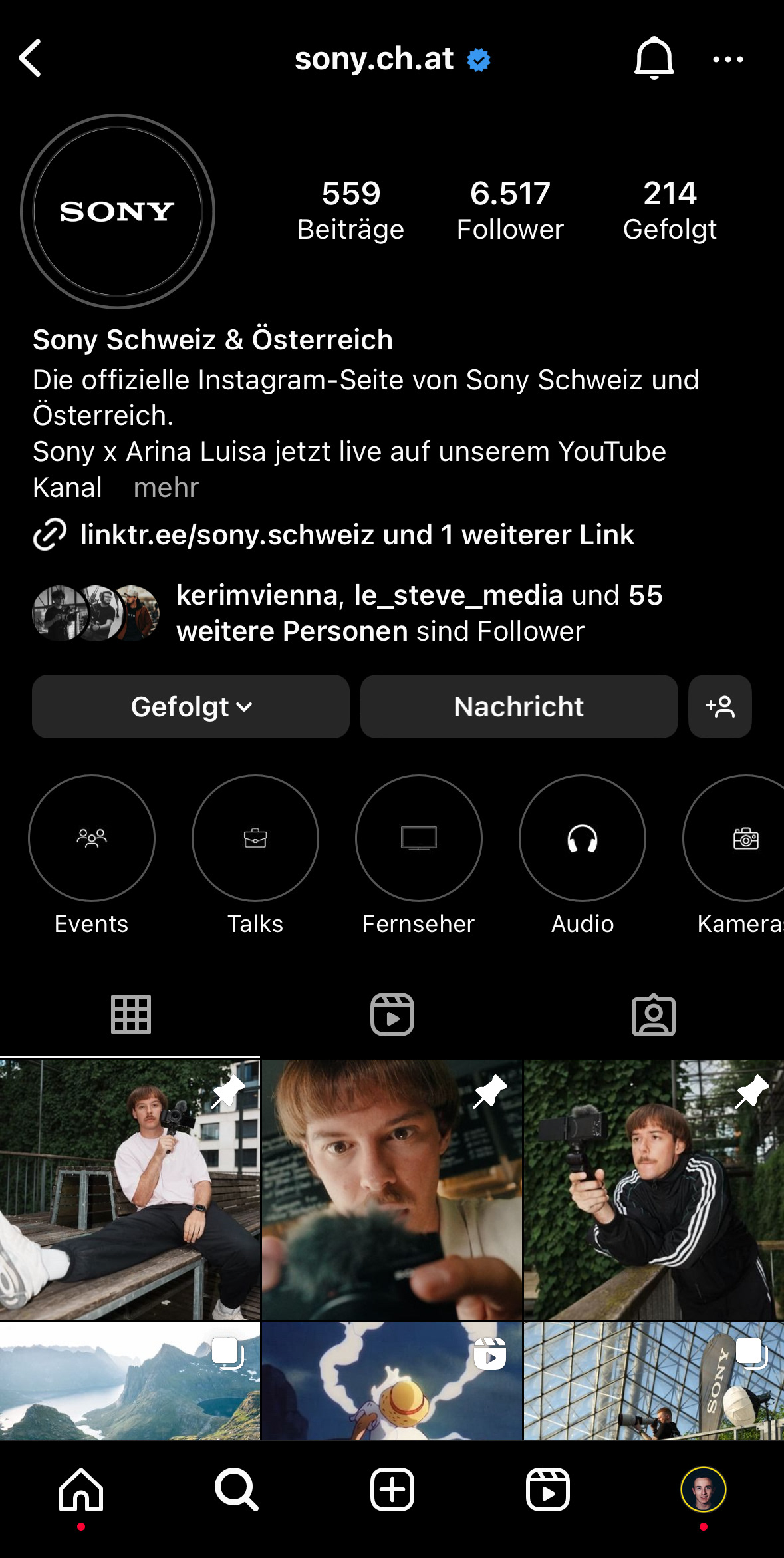Switch to the tagged photos tab
The width and height of the screenshot is (784, 1558).
pos(654,1015)
